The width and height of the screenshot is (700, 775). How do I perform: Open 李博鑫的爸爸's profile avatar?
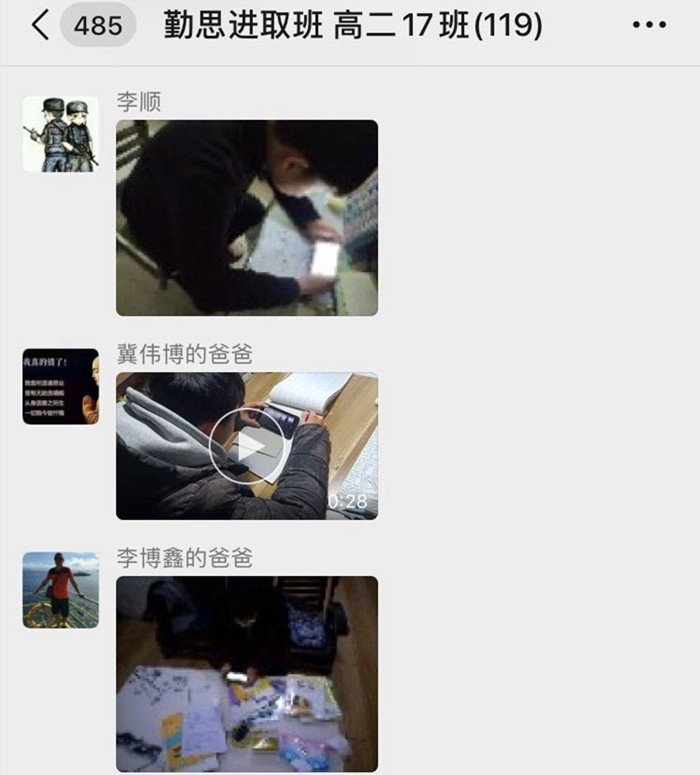click(60, 589)
